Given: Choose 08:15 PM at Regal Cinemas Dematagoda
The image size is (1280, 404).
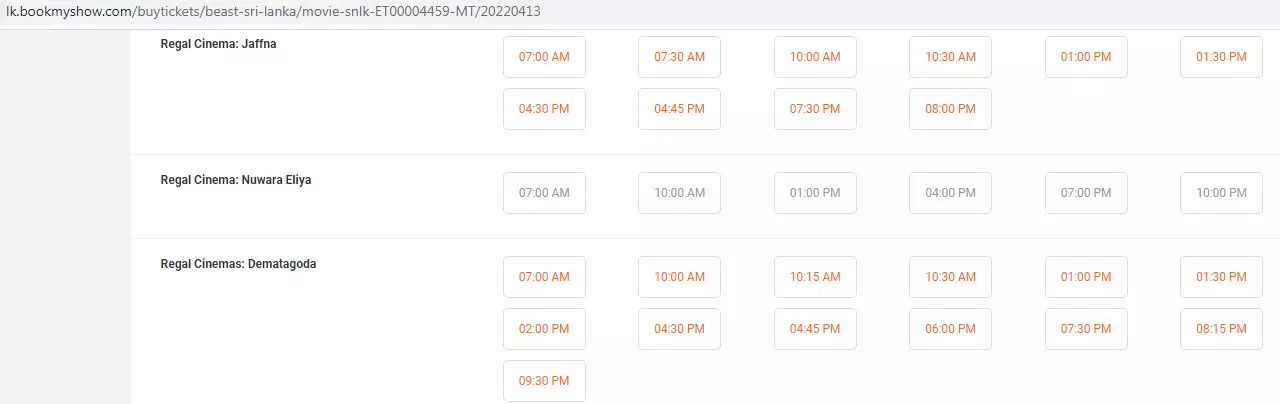Looking at the screenshot, I should [1221, 329].
